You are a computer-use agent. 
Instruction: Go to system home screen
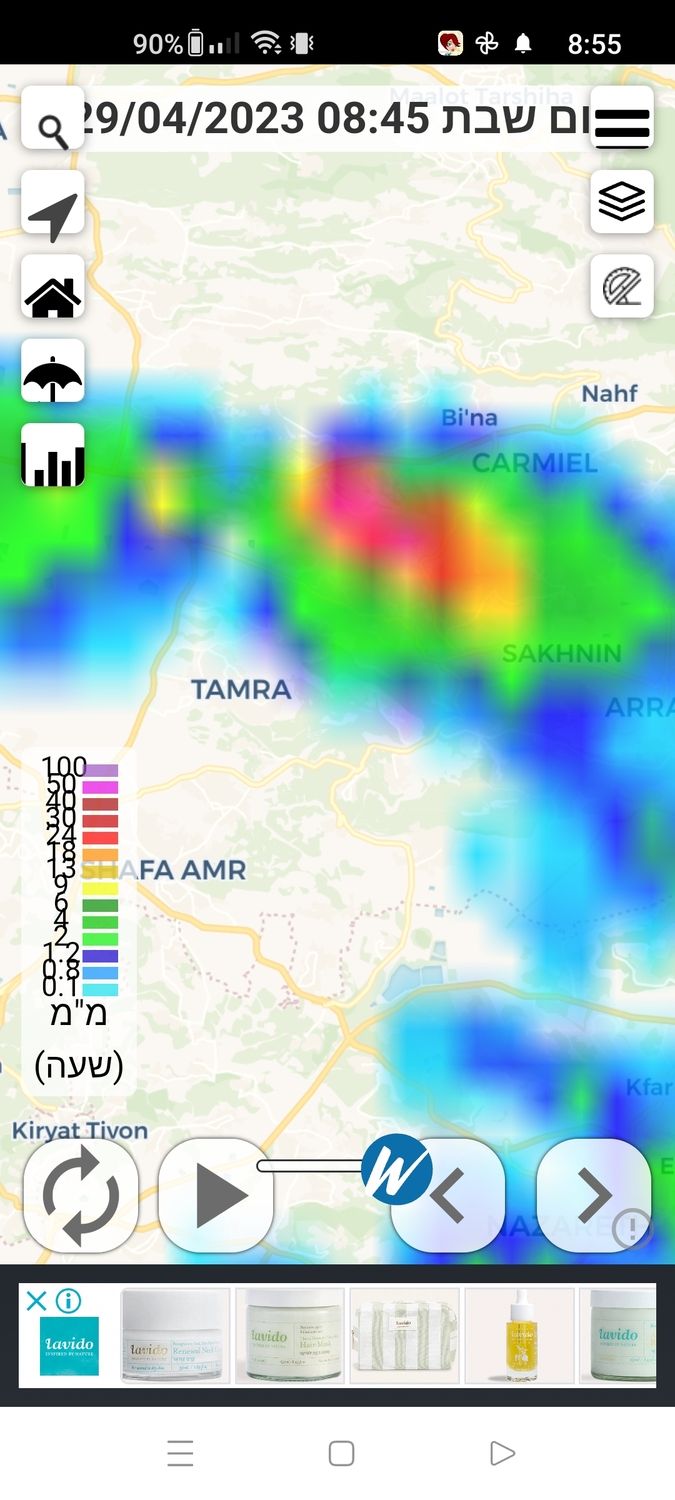tap(341, 1453)
